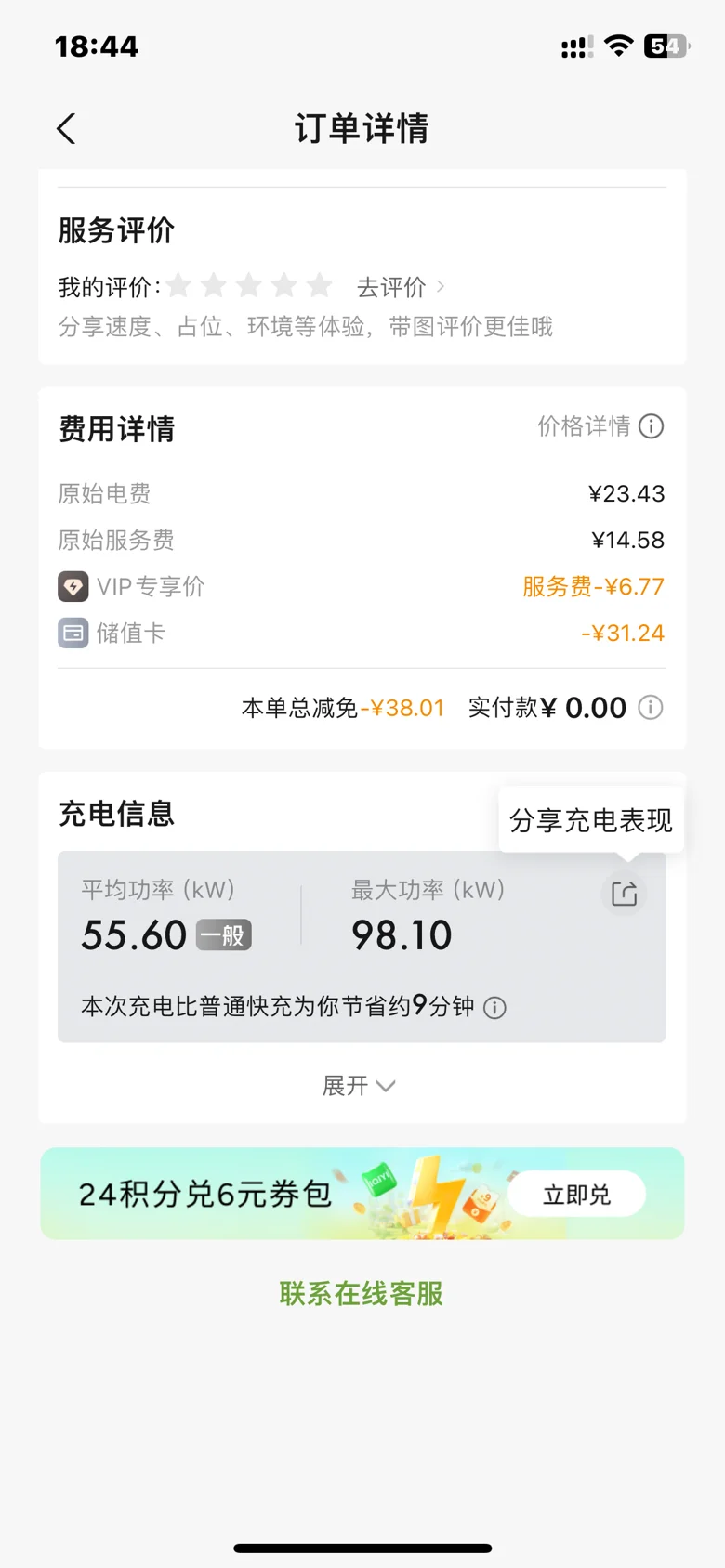Tap the info icon beside 节省约9分钟
This screenshot has height=1568, width=725.
495,1008
